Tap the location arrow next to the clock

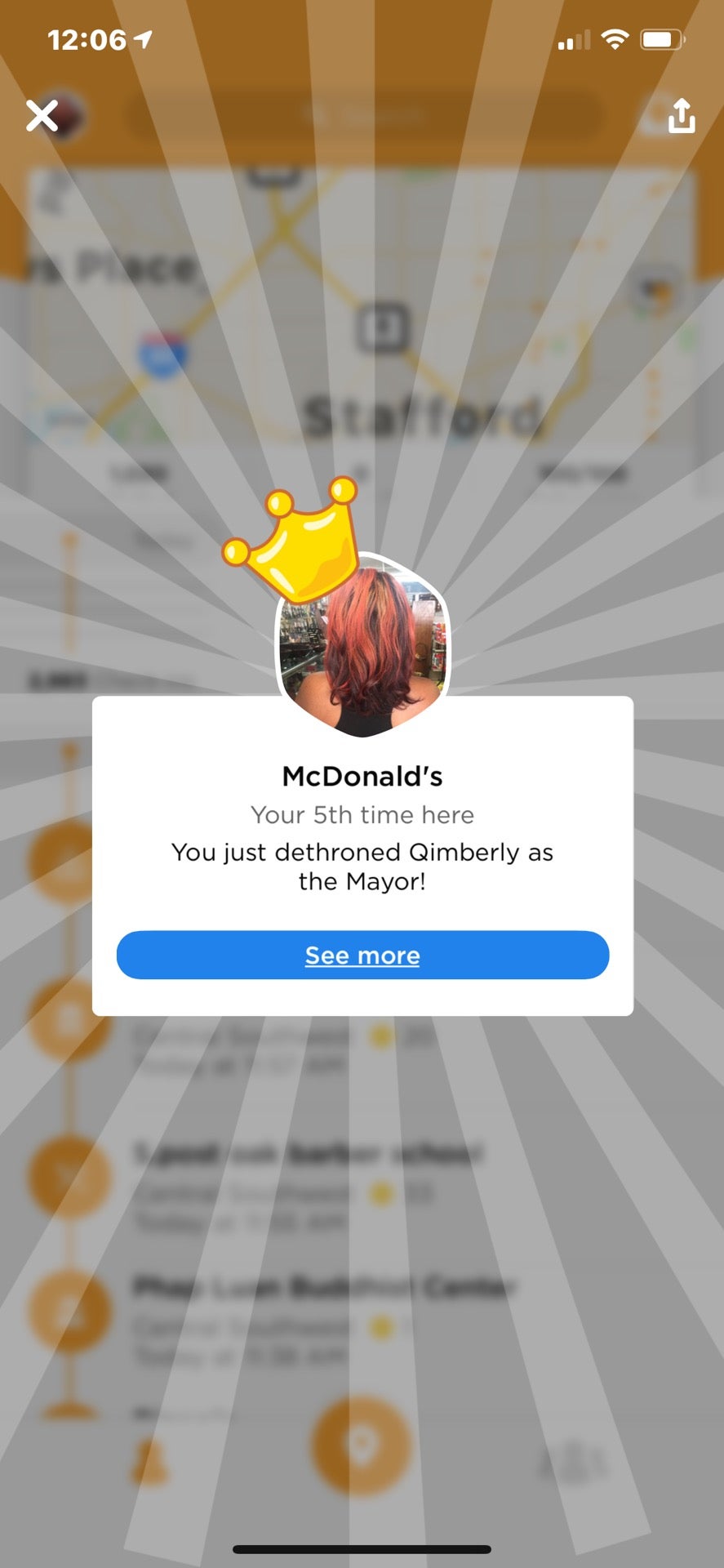click(x=141, y=36)
